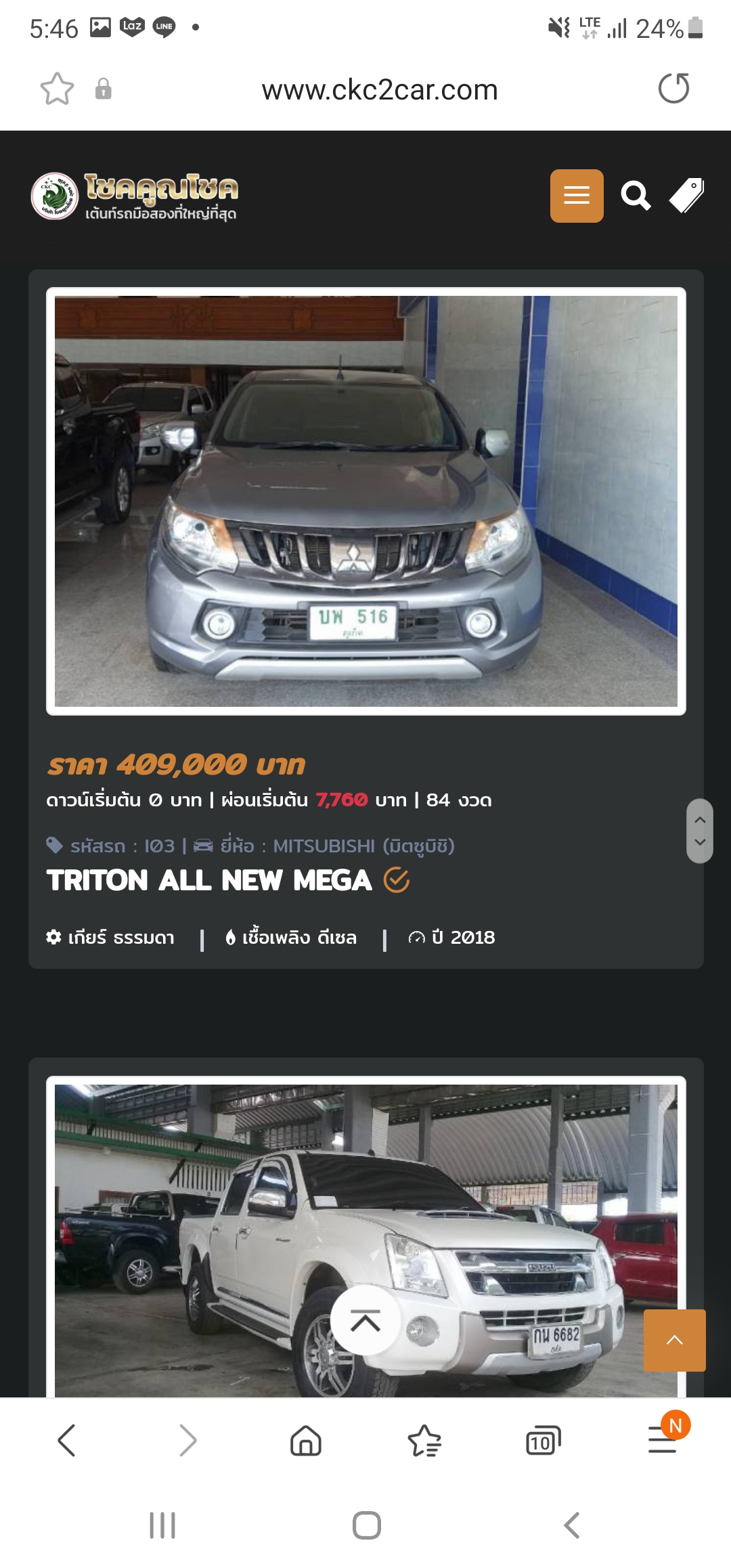Viewport: 731px width, 1568px height.
Task: Go back to the previous page in browser
Action: tap(66, 1440)
